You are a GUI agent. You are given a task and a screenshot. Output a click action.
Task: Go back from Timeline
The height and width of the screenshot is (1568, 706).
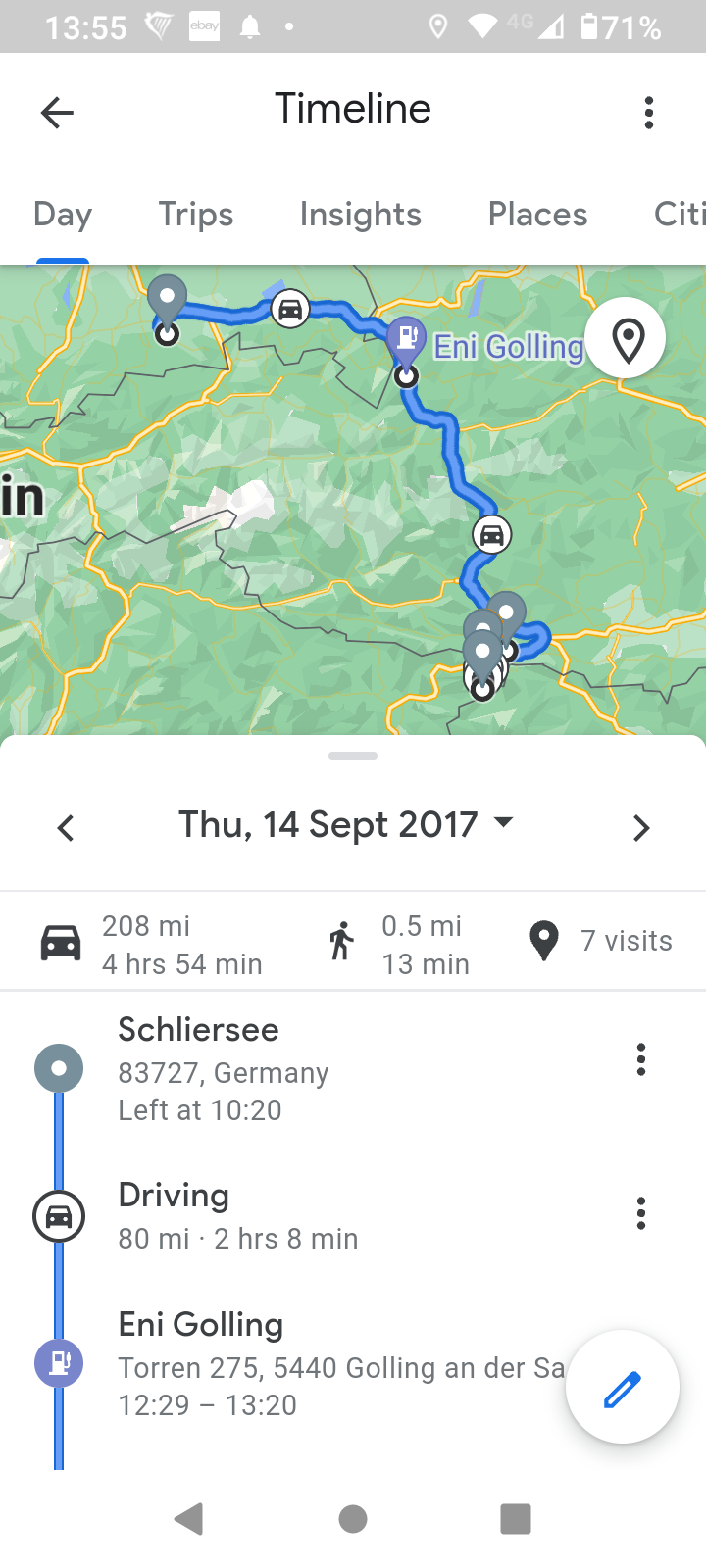[57, 113]
